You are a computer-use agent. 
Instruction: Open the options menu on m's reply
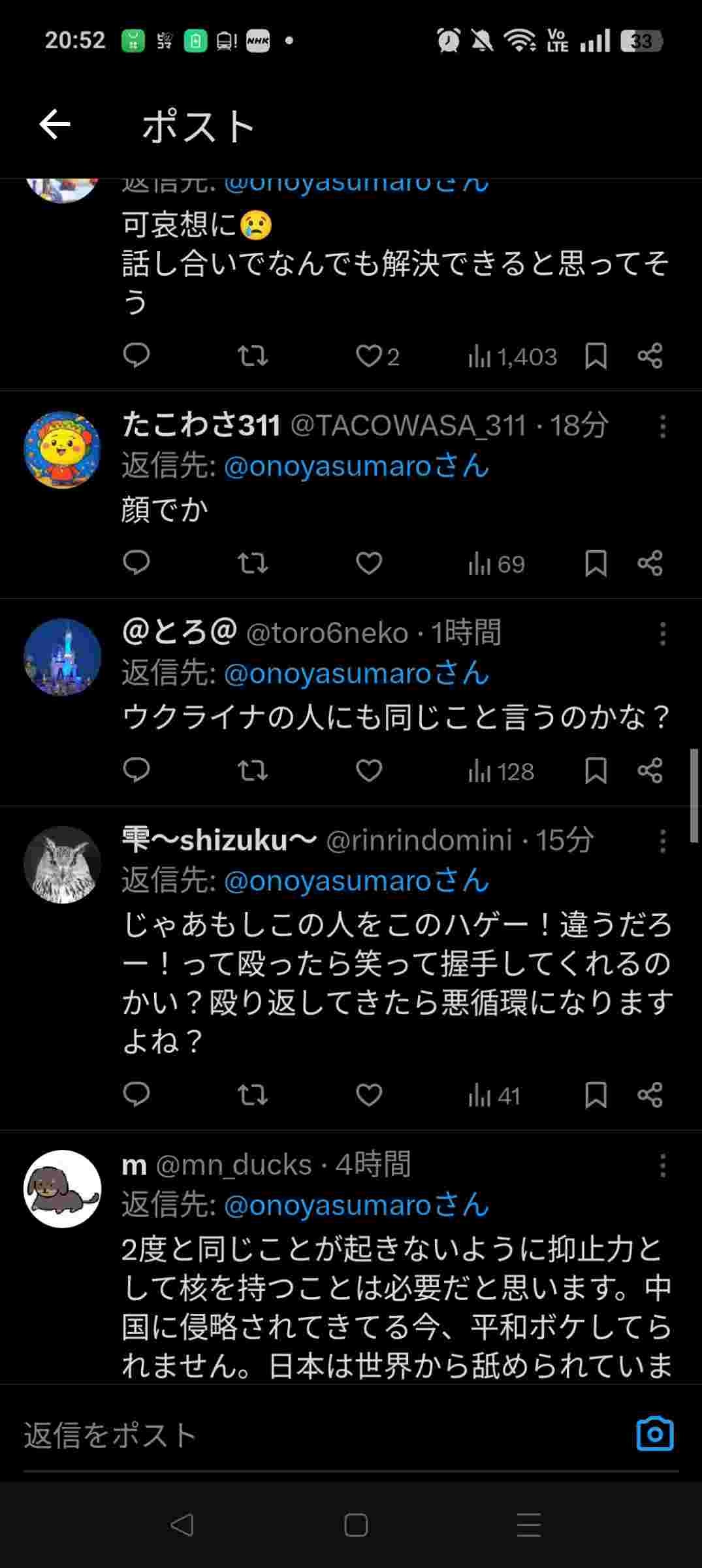[662, 1166]
